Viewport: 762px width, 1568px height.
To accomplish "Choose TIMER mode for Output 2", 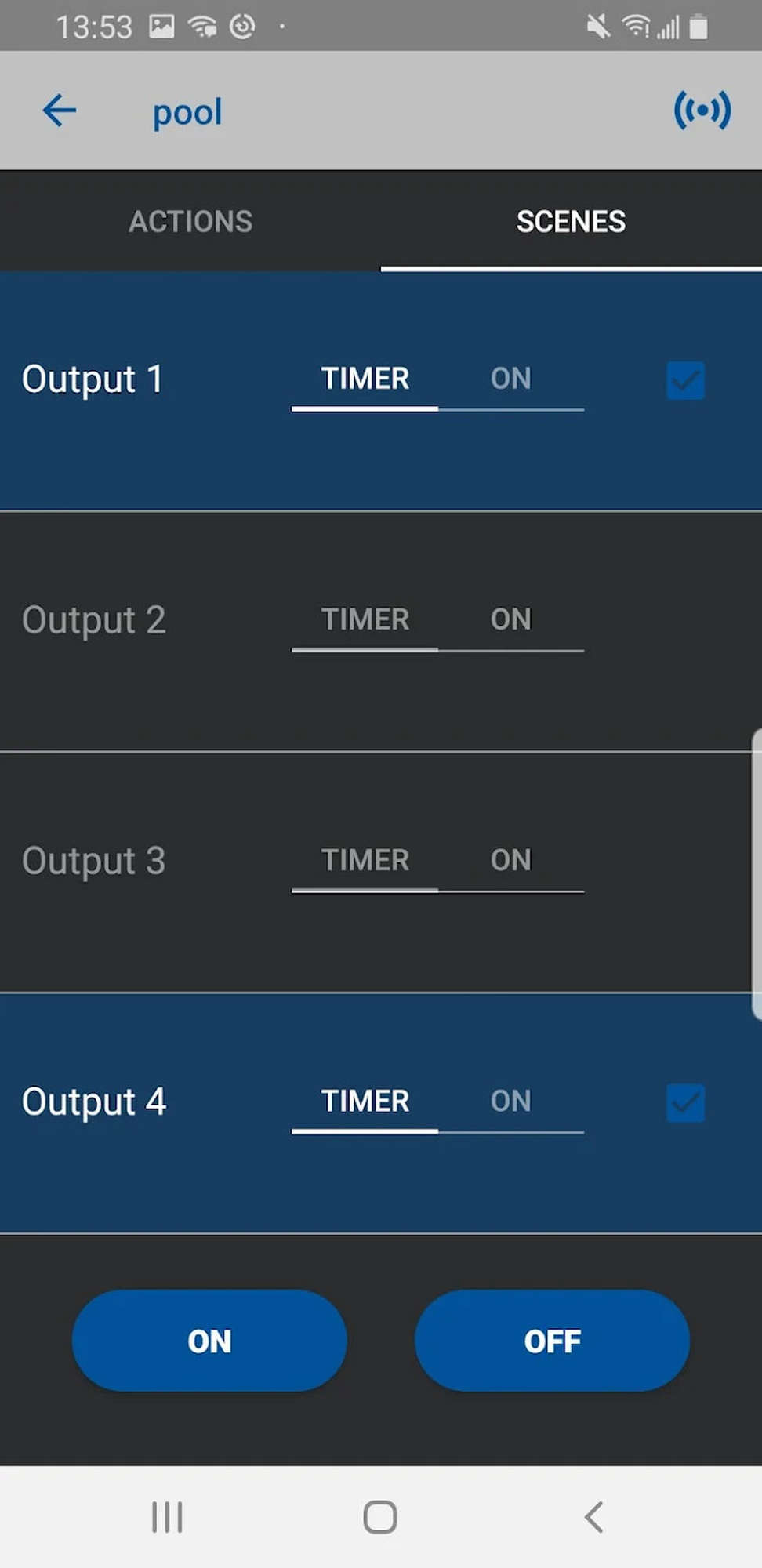I will click(365, 620).
